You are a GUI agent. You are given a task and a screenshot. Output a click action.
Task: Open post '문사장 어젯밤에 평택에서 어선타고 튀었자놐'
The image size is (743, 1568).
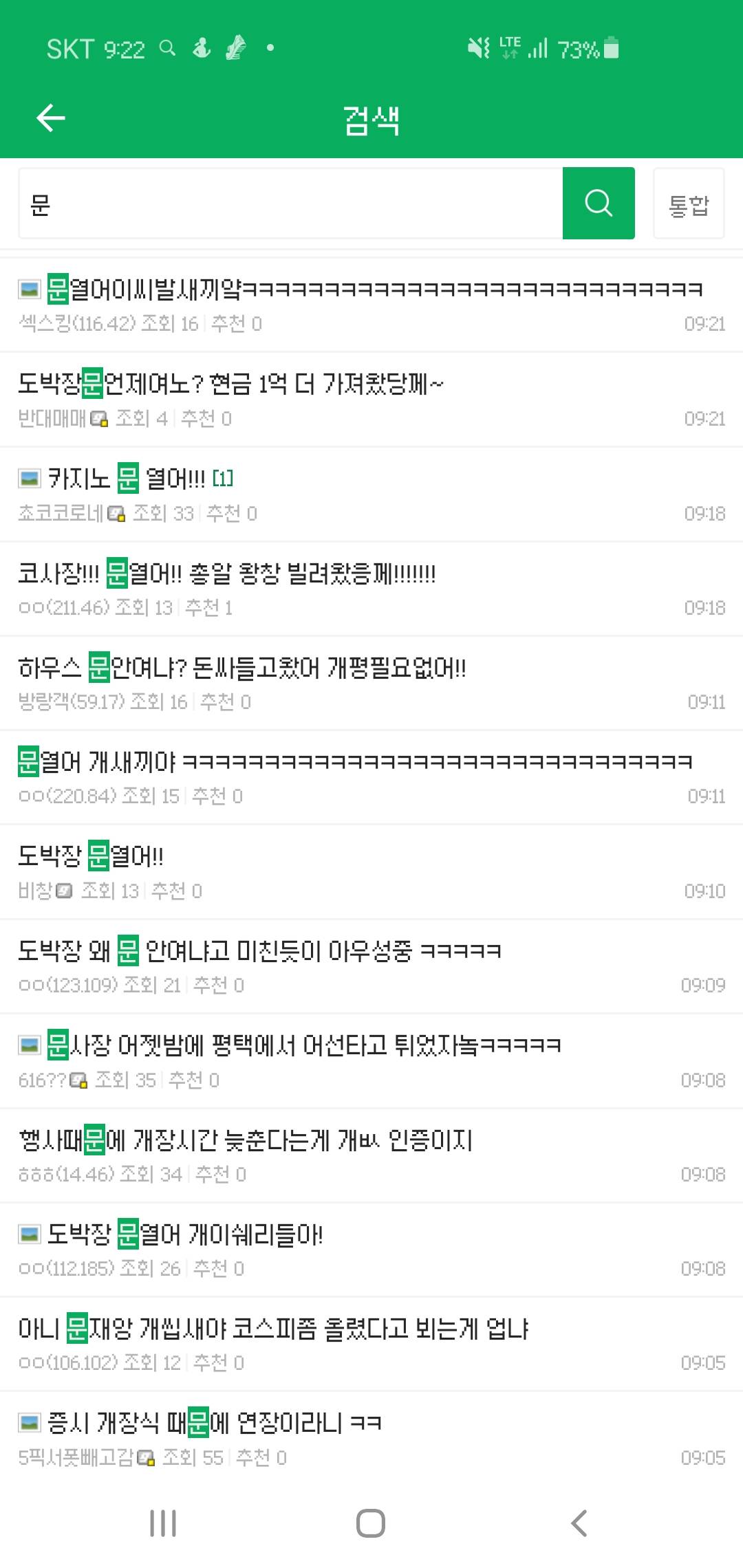click(x=303, y=1045)
